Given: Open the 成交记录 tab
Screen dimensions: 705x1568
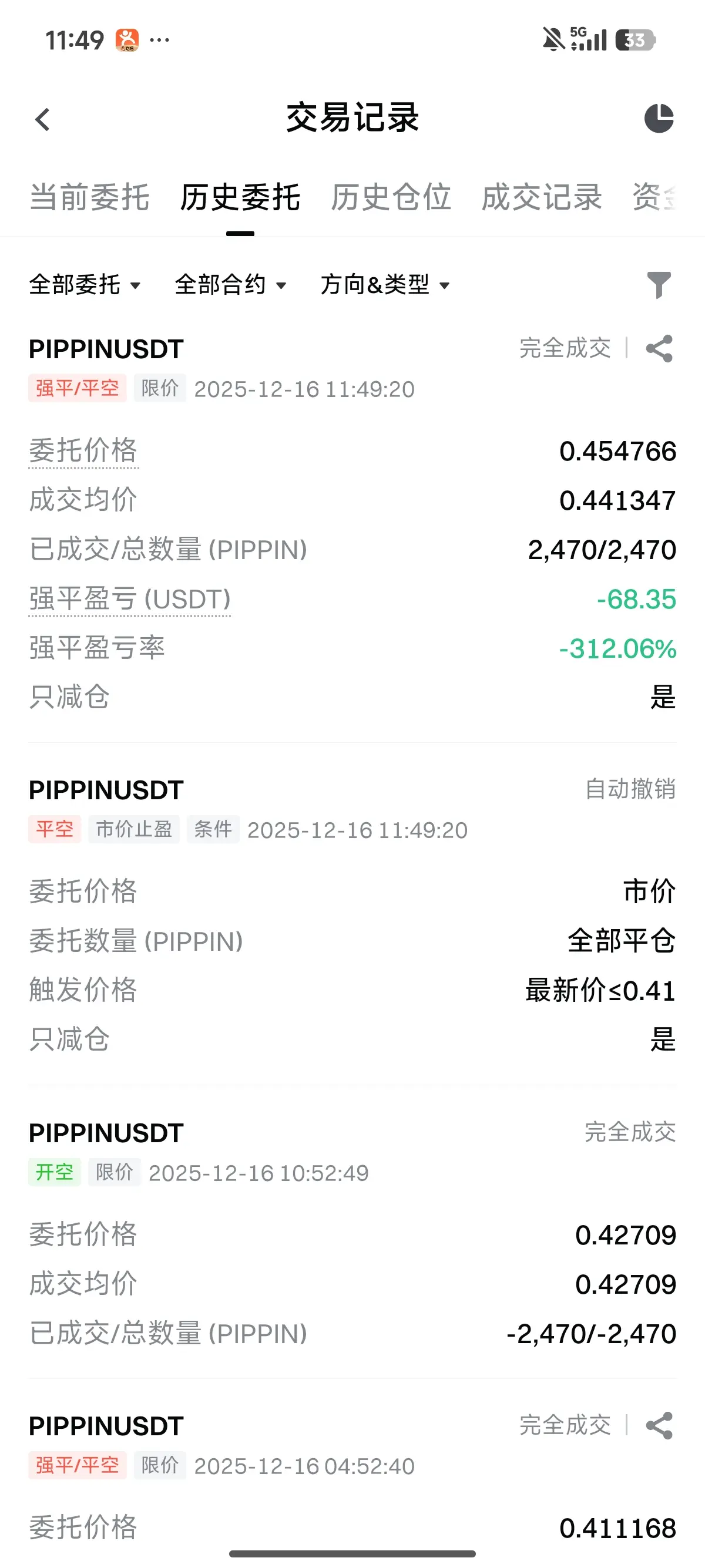Looking at the screenshot, I should [541, 198].
